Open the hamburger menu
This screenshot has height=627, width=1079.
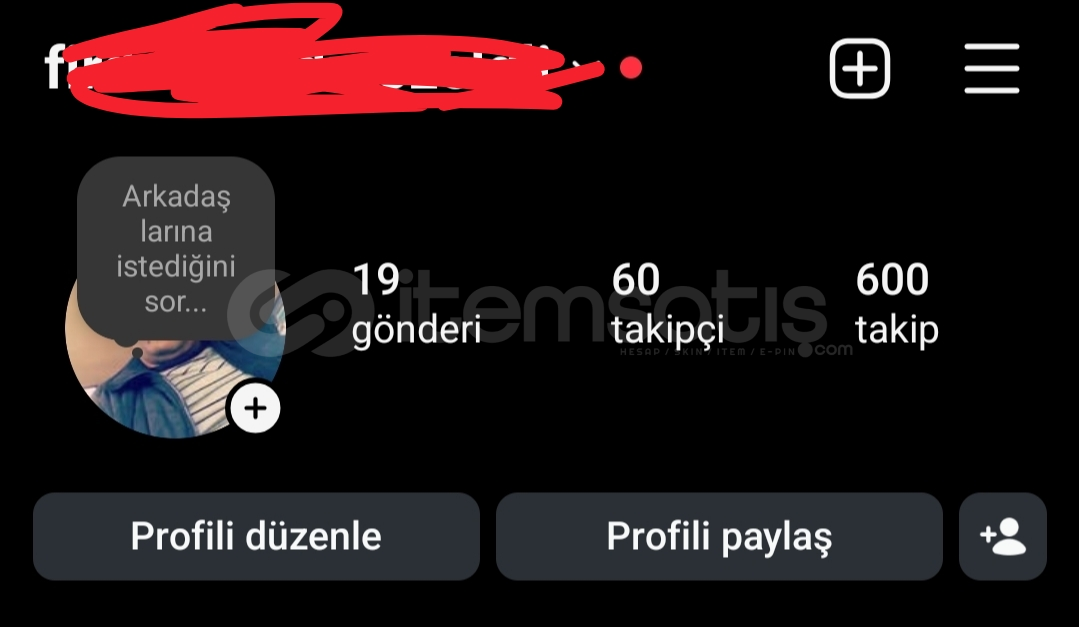[991, 69]
